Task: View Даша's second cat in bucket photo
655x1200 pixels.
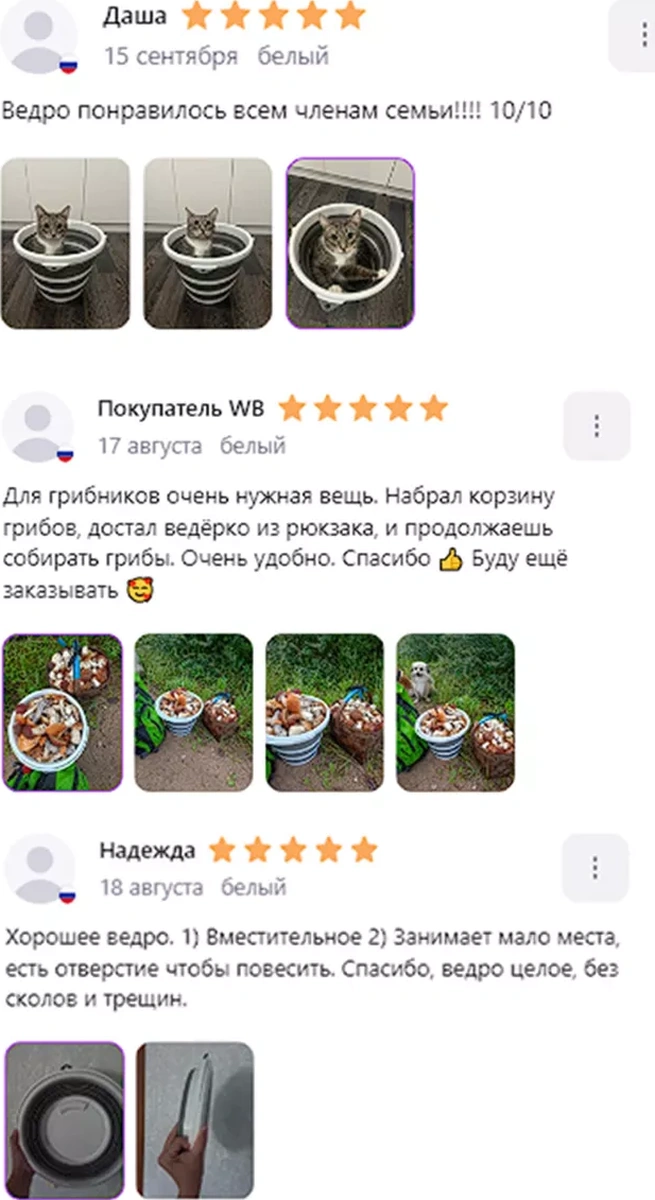Action: click(x=208, y=243)
